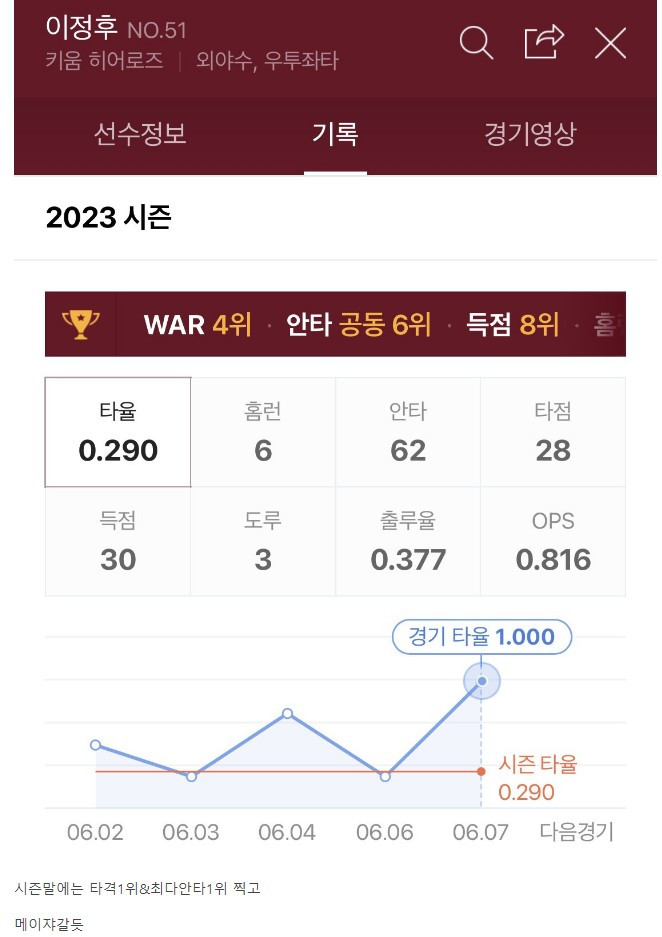
Task: Share this player's profile
Action: [x=544, y=43]
